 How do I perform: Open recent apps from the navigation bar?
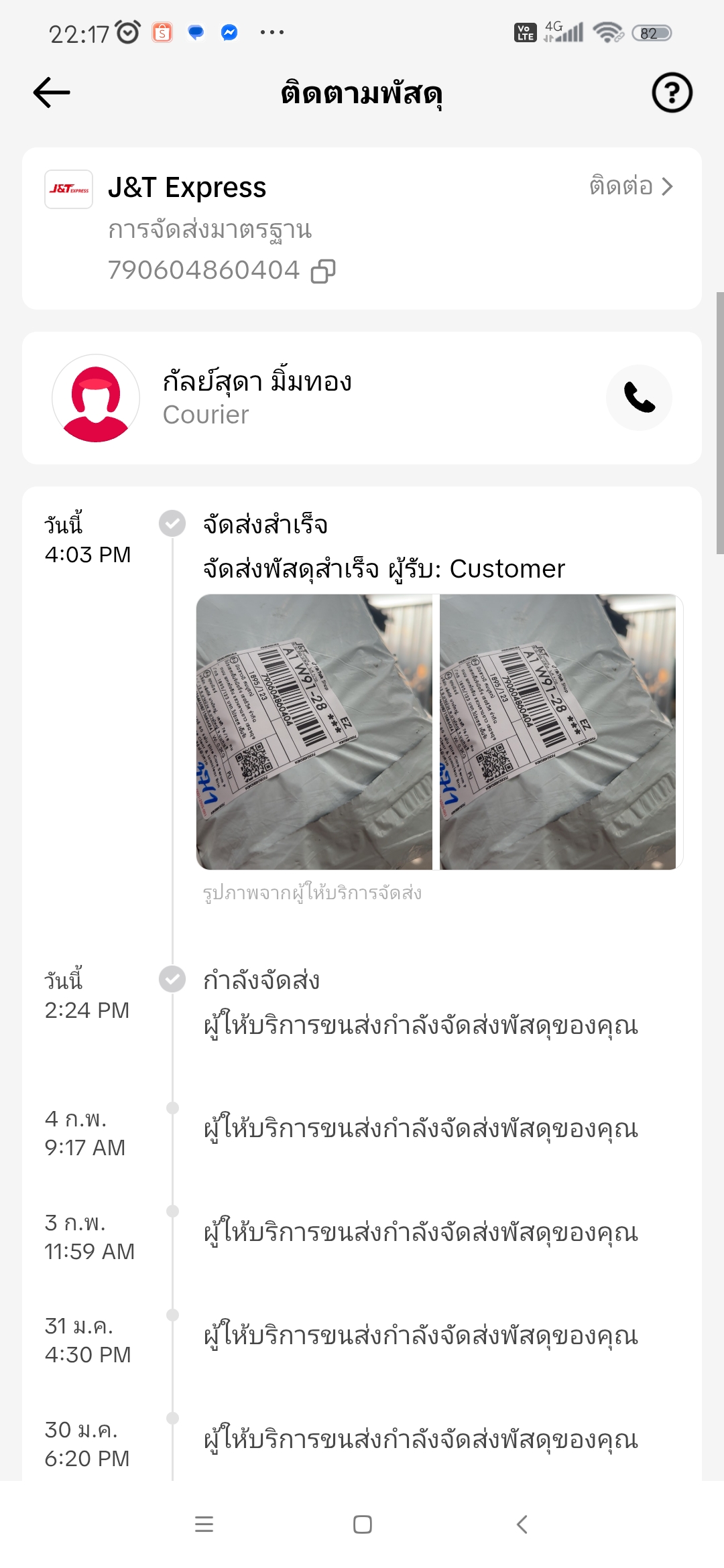pyautogui.click(x=204, y=1524)
